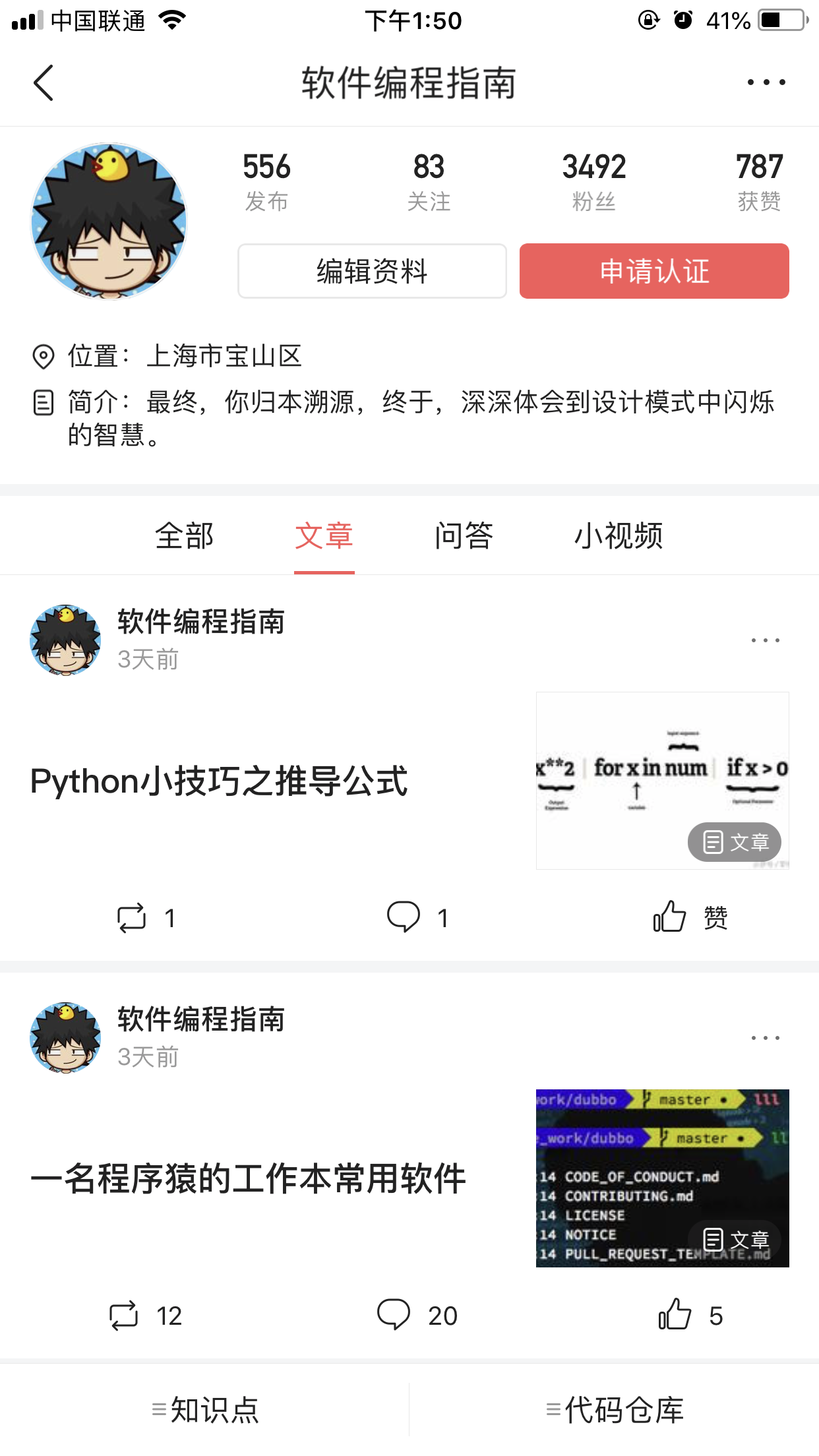Open the three-dot menu in the header
The image size is (819, 1456).
point(766,83)
